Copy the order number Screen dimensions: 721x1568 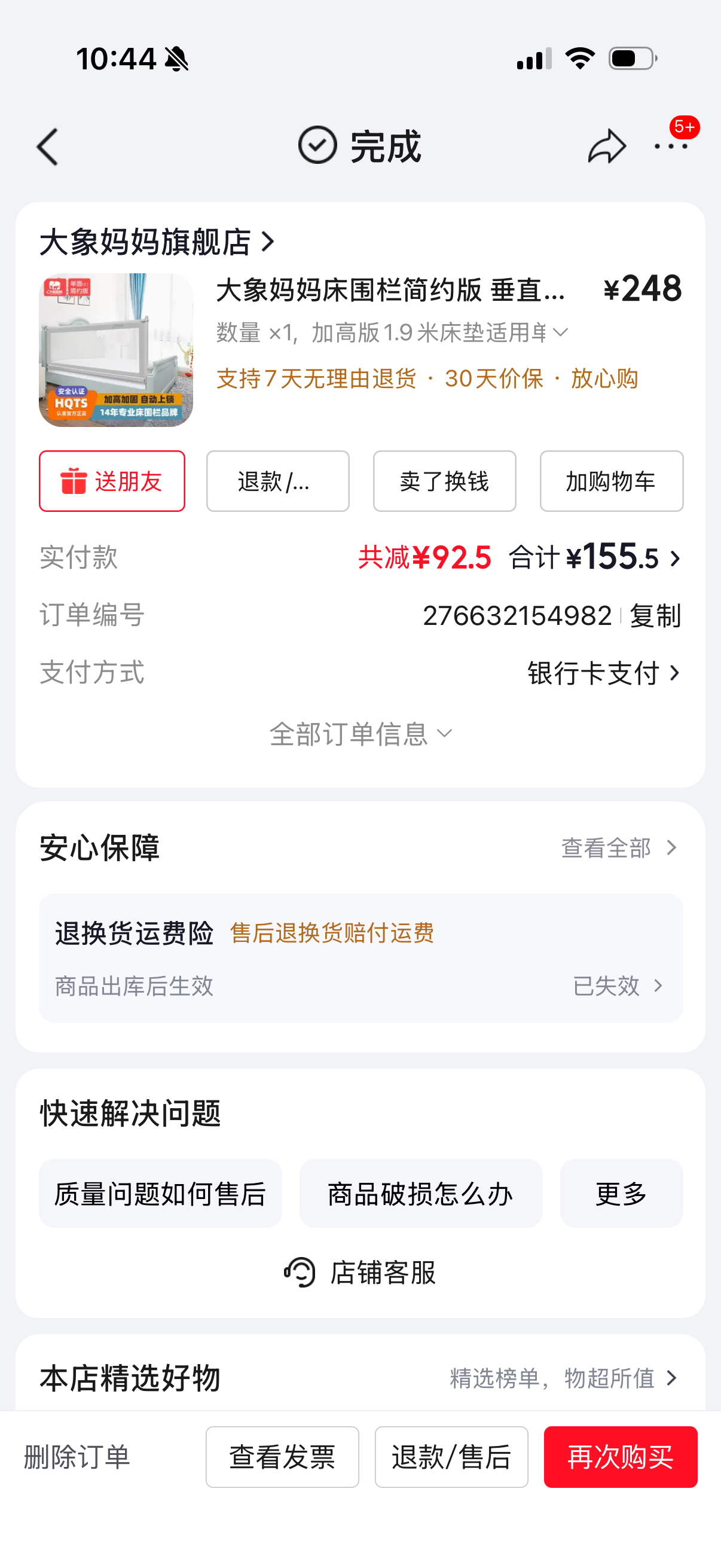pyautogui.click(x=655, y=615)
